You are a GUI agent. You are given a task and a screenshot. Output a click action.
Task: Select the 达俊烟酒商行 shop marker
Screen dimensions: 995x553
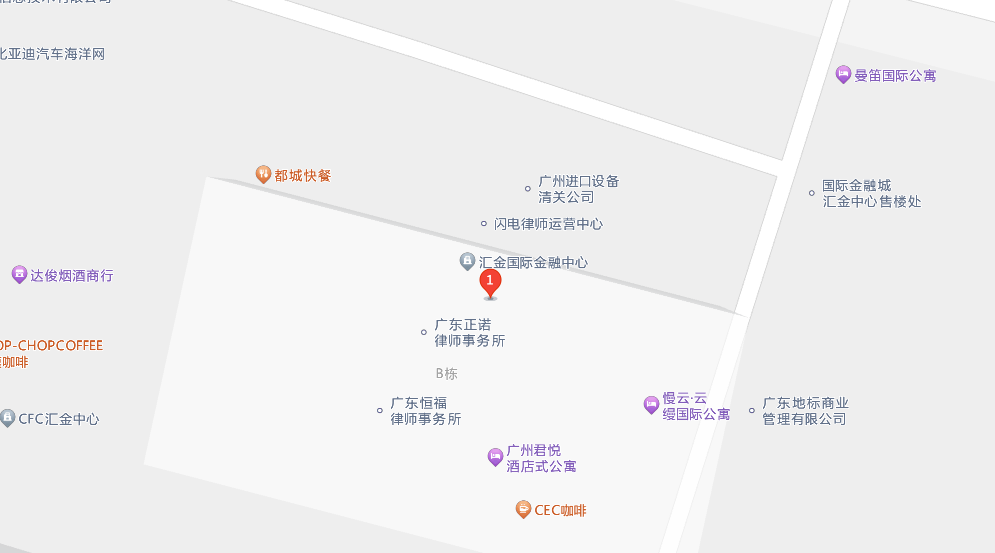point(19,274)
